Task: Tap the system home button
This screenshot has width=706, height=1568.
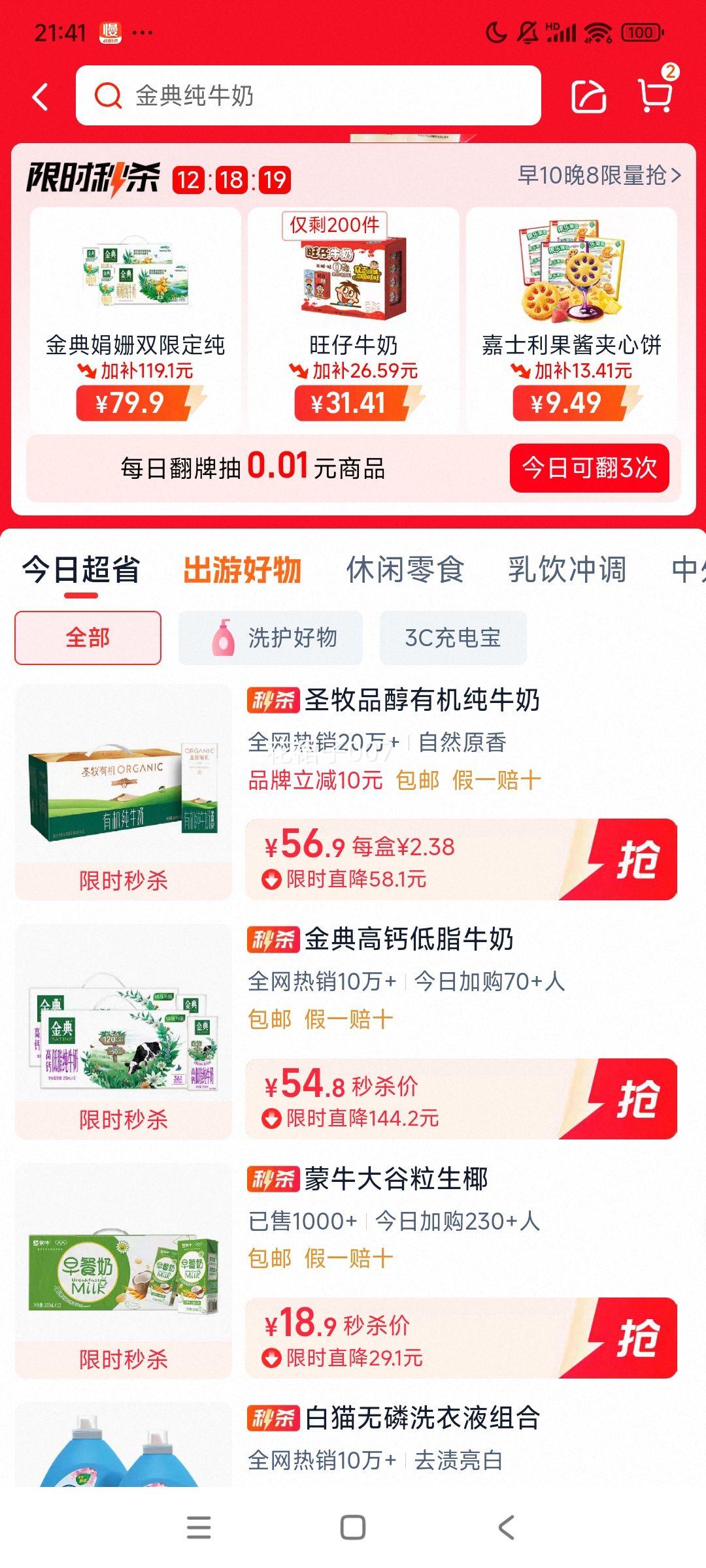Action: 353,1527
